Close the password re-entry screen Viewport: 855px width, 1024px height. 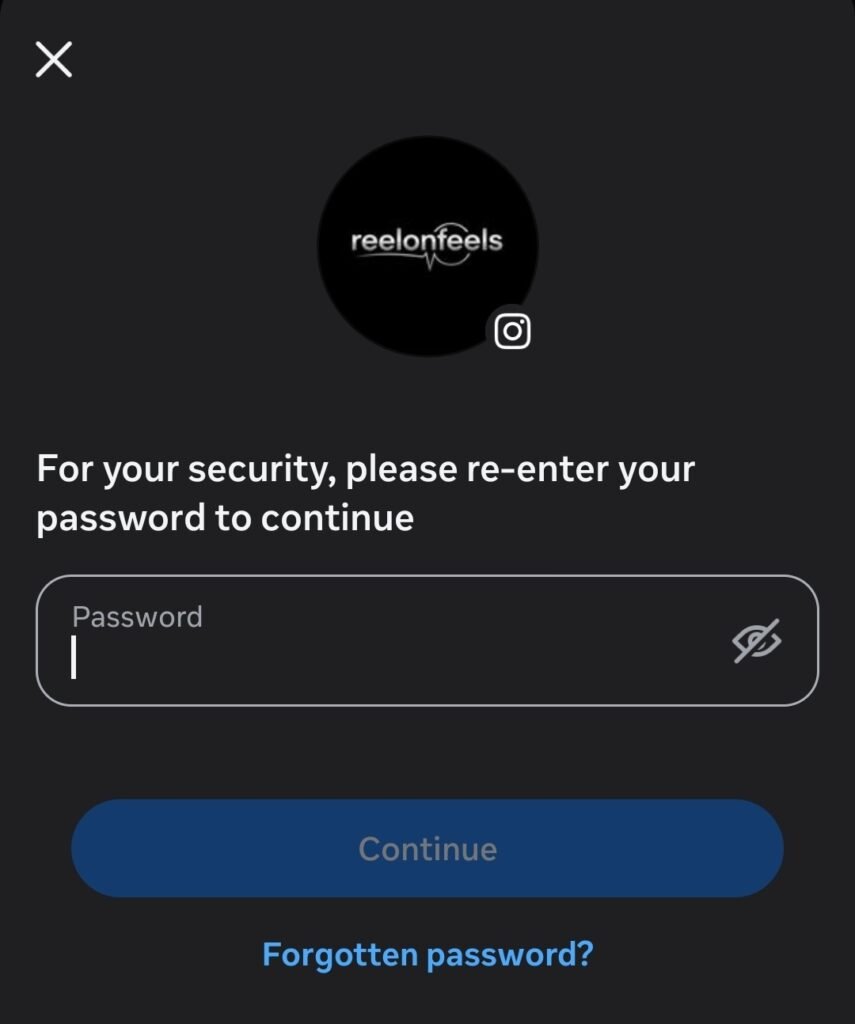click(x=54, y=60)
